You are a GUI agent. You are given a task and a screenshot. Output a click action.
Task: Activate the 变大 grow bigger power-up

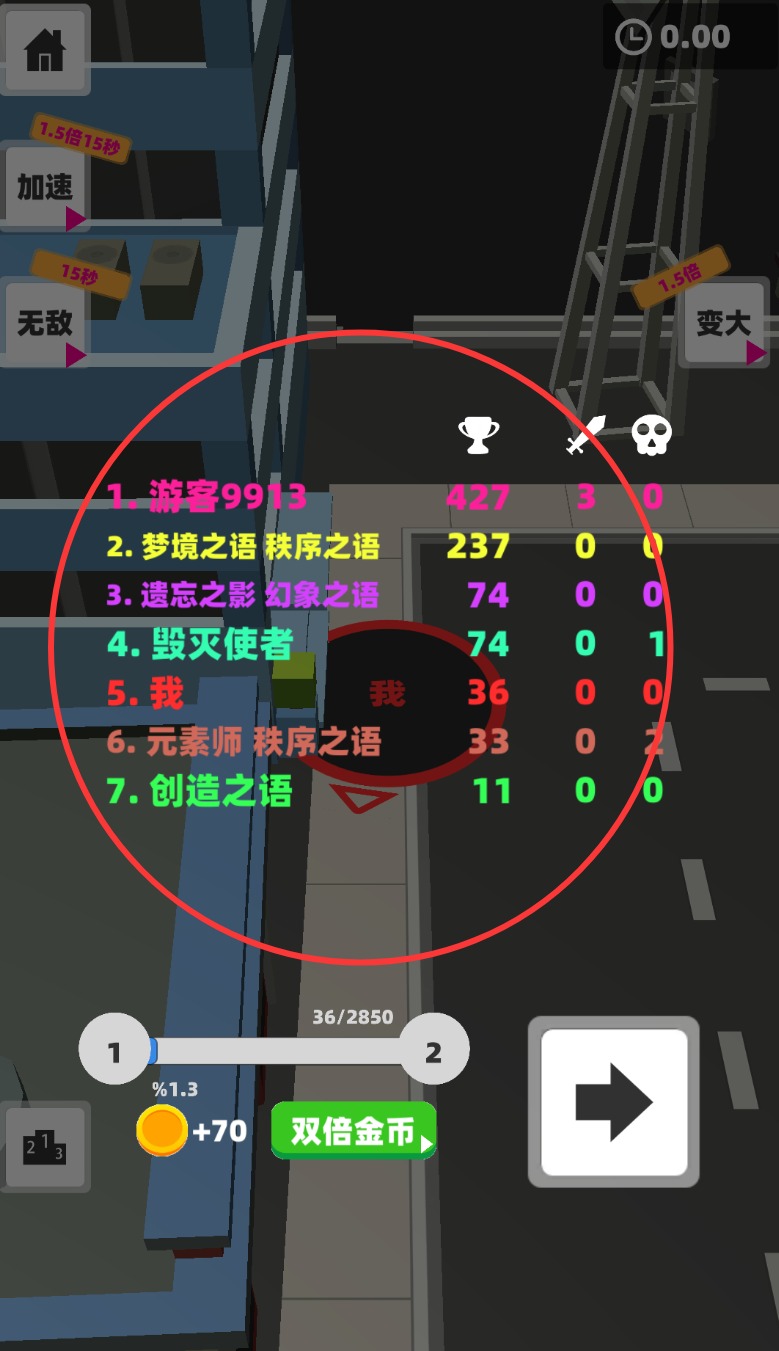click(723, 324)
